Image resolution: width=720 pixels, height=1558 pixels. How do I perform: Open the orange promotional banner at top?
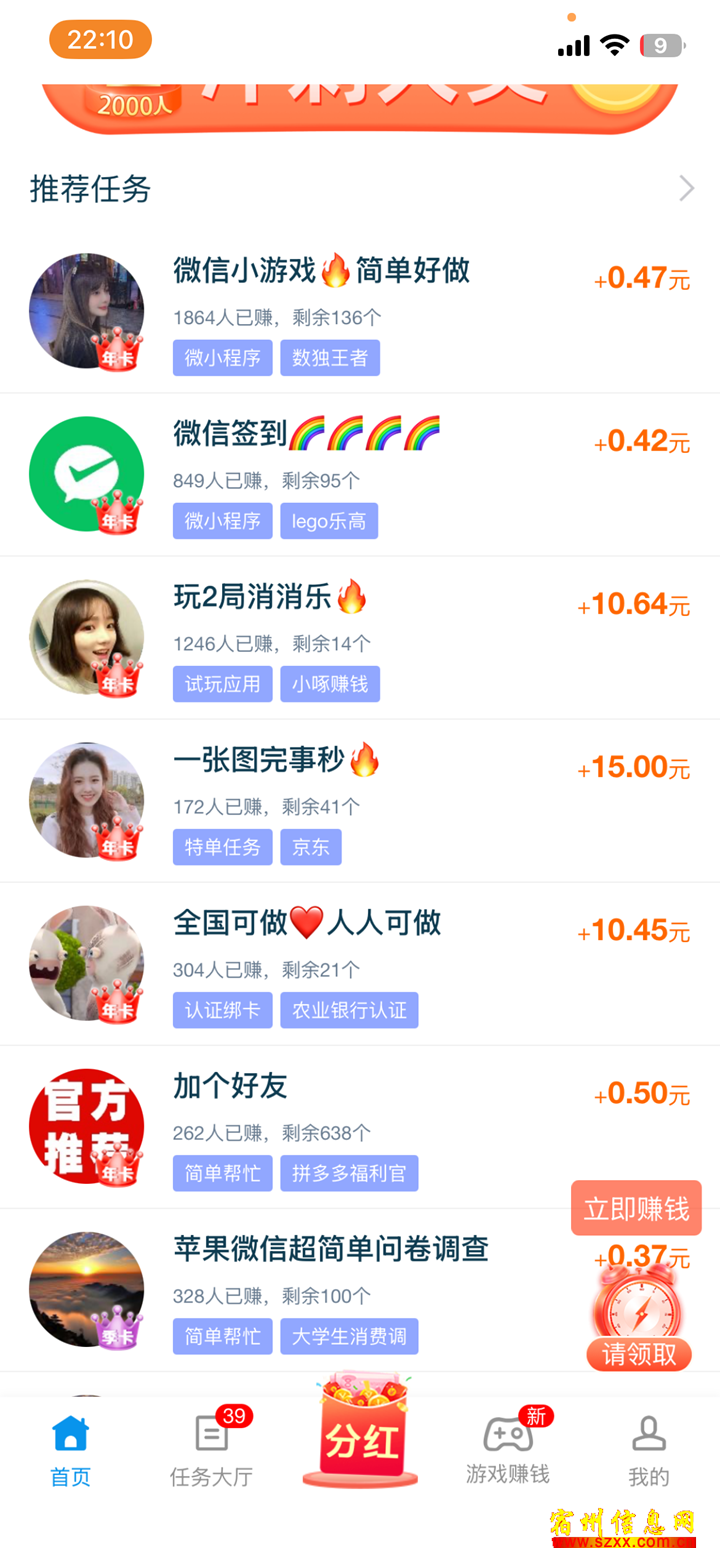pyautogui.click(x=360, y=105)
